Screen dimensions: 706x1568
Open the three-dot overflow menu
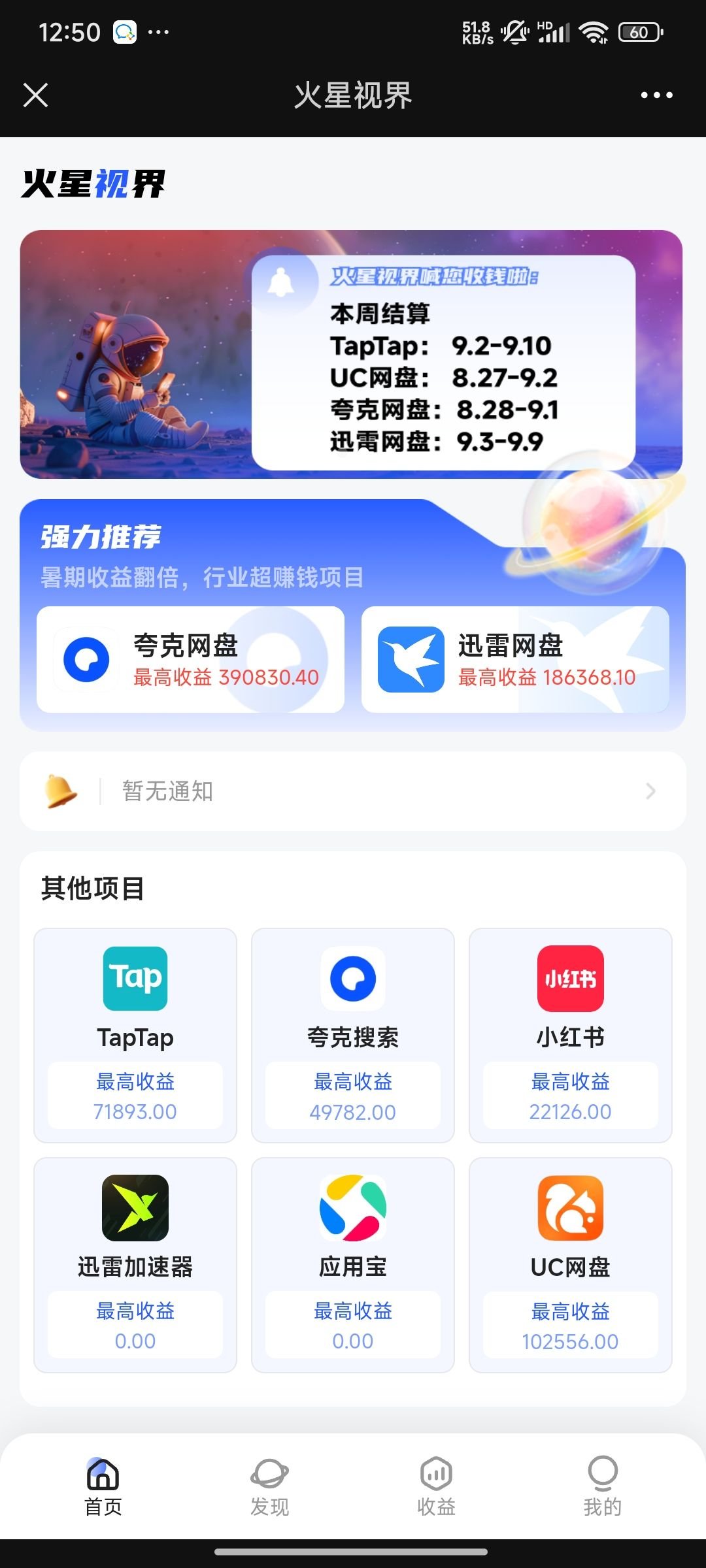pos(656,95)
